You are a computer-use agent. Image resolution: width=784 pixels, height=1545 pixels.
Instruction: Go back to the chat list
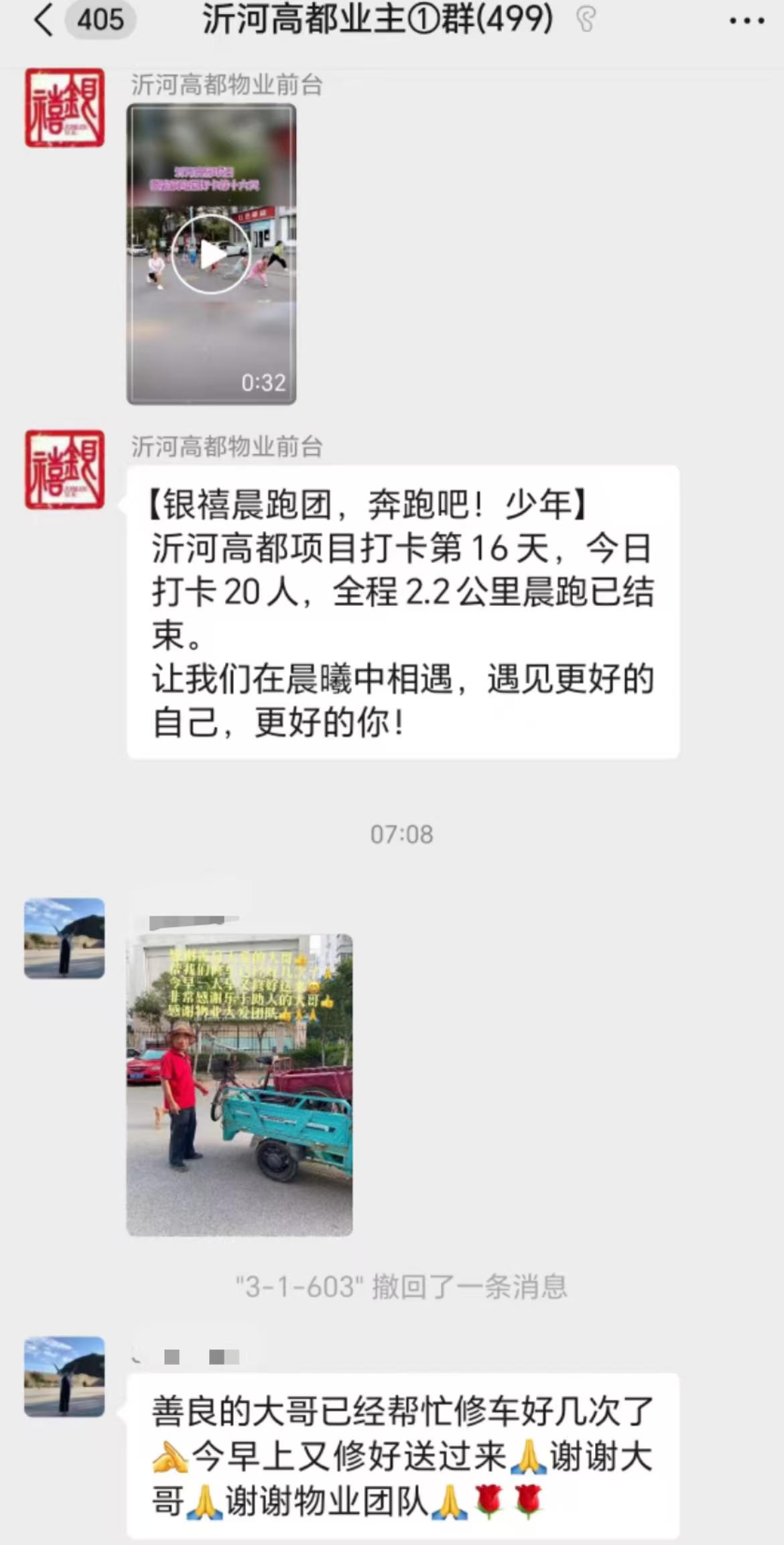43,20
